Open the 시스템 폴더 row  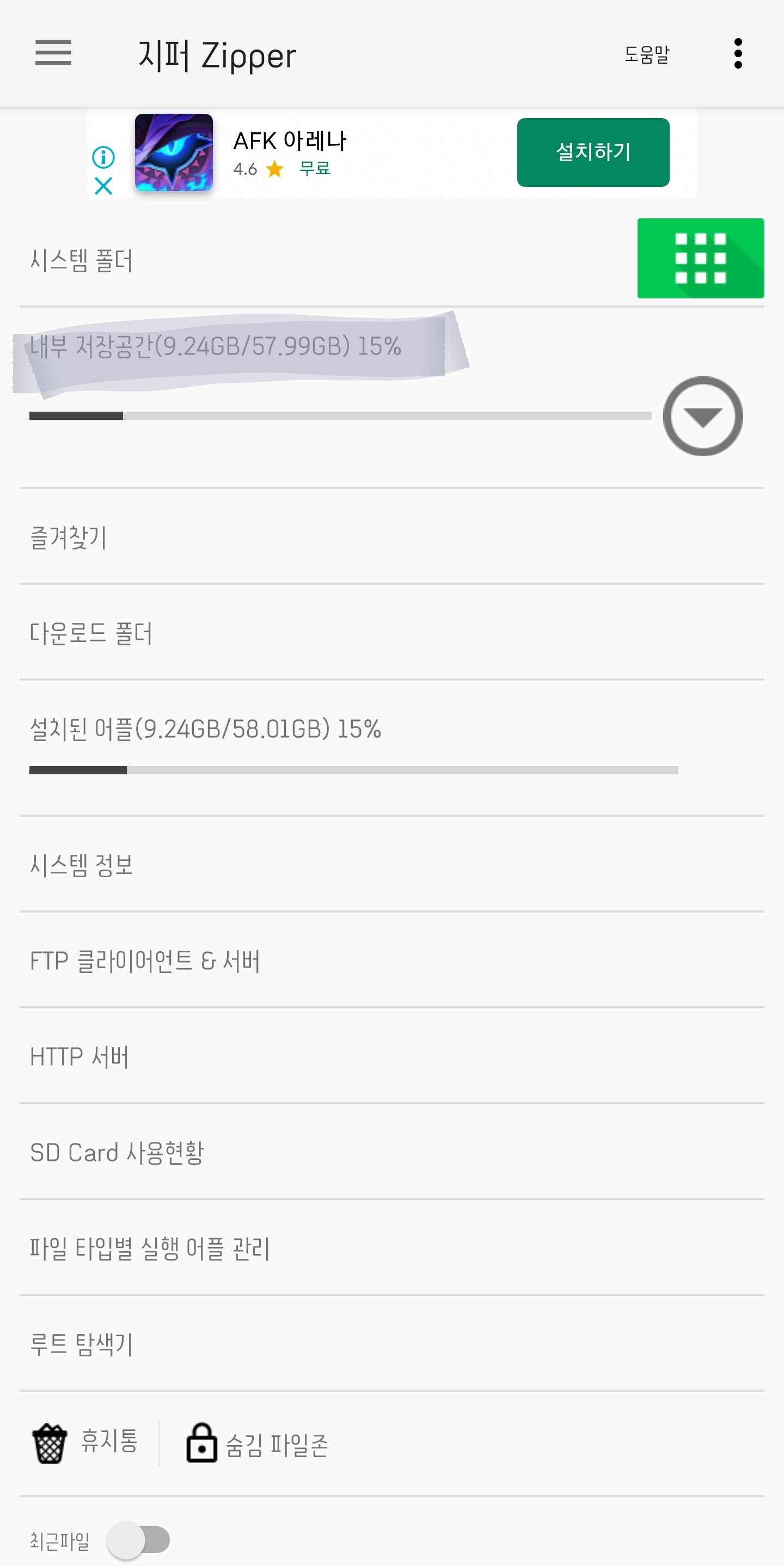[x=82, y=261]
